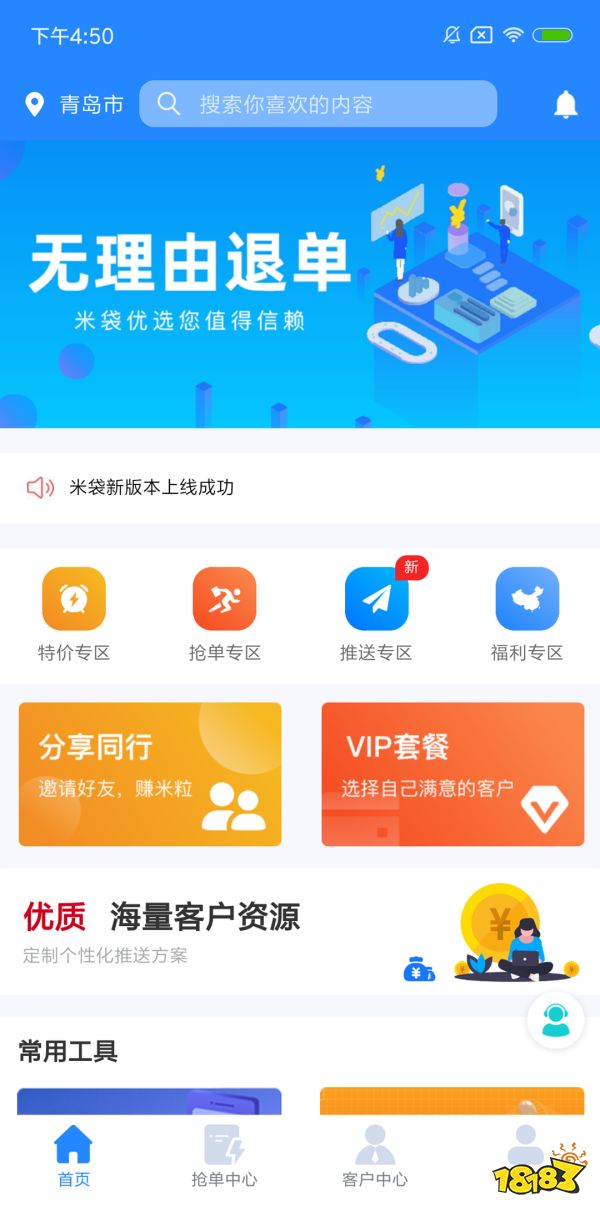Open the 分享同行 invite friends card

pos(150,774)
